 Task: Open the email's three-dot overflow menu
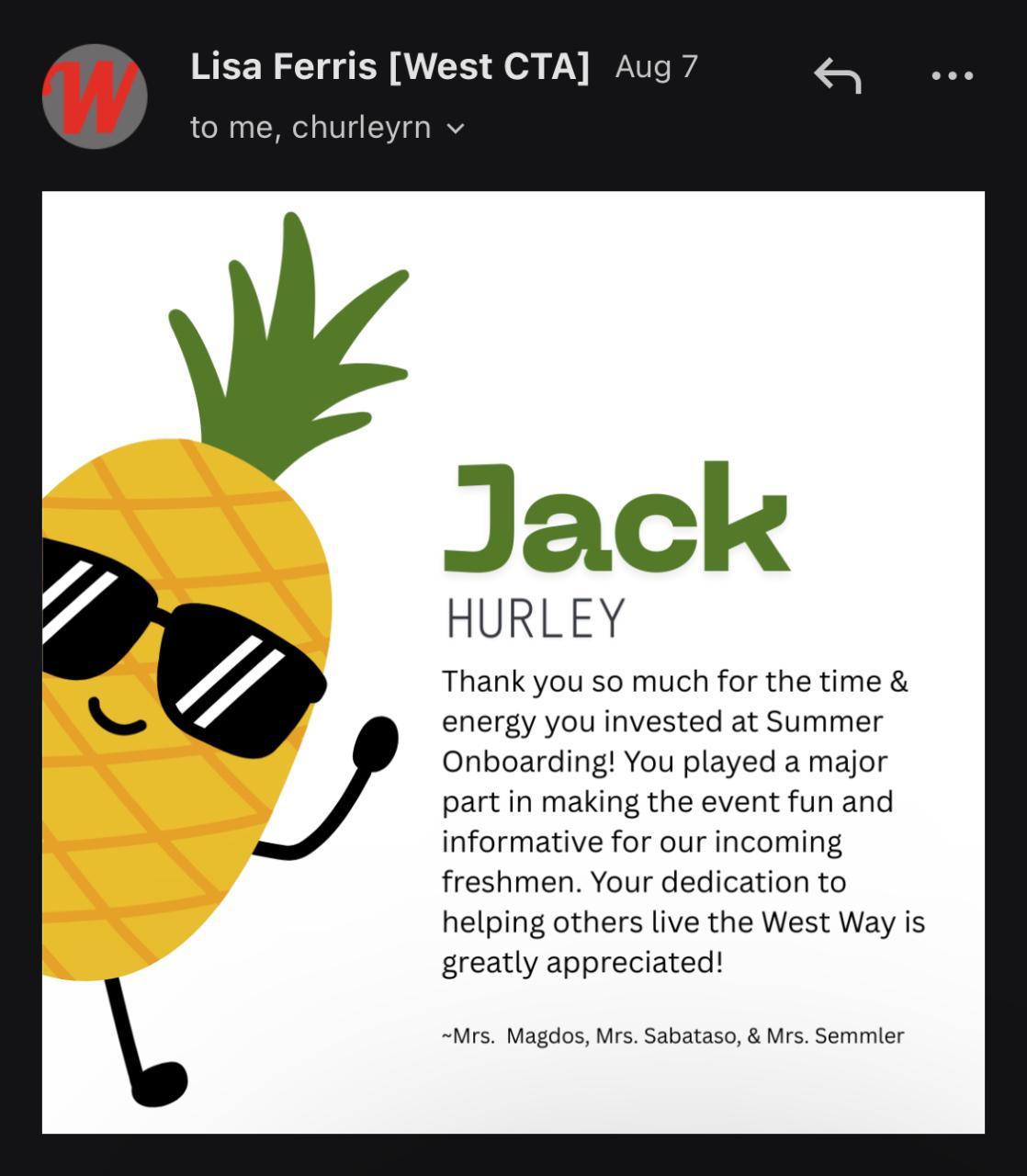(952, 76)
